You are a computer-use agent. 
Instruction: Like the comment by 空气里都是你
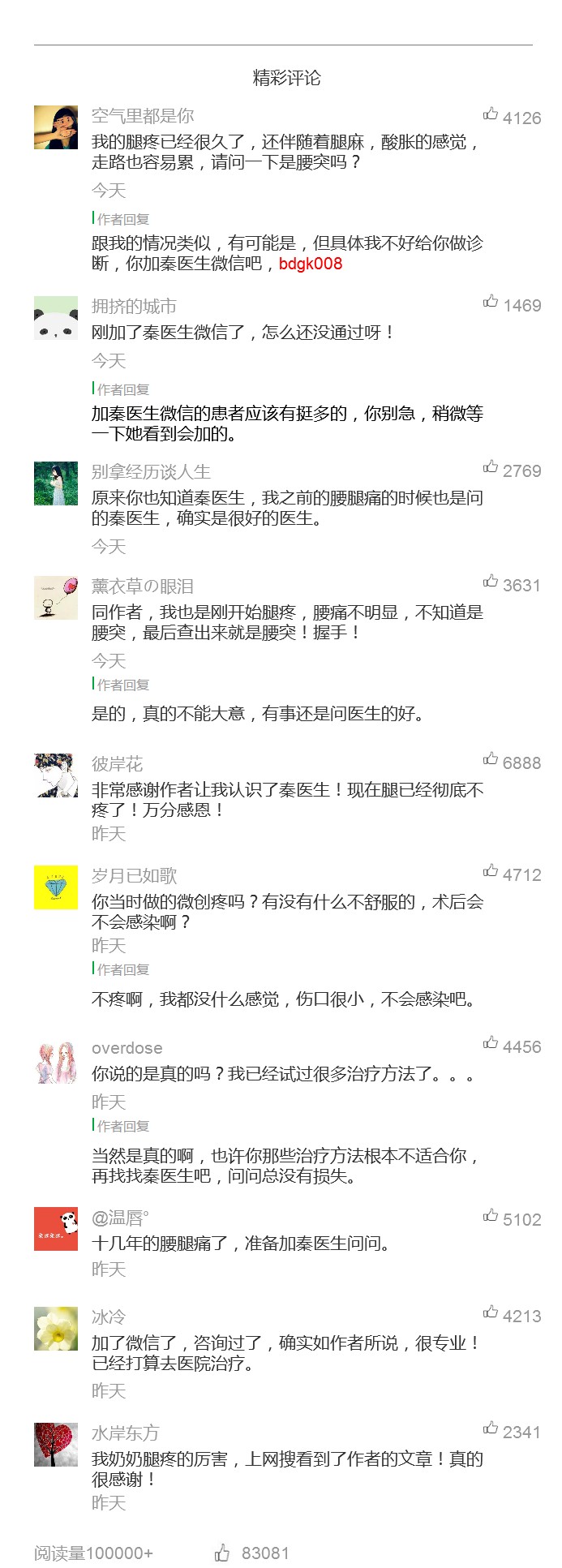(x=491, y=114)
